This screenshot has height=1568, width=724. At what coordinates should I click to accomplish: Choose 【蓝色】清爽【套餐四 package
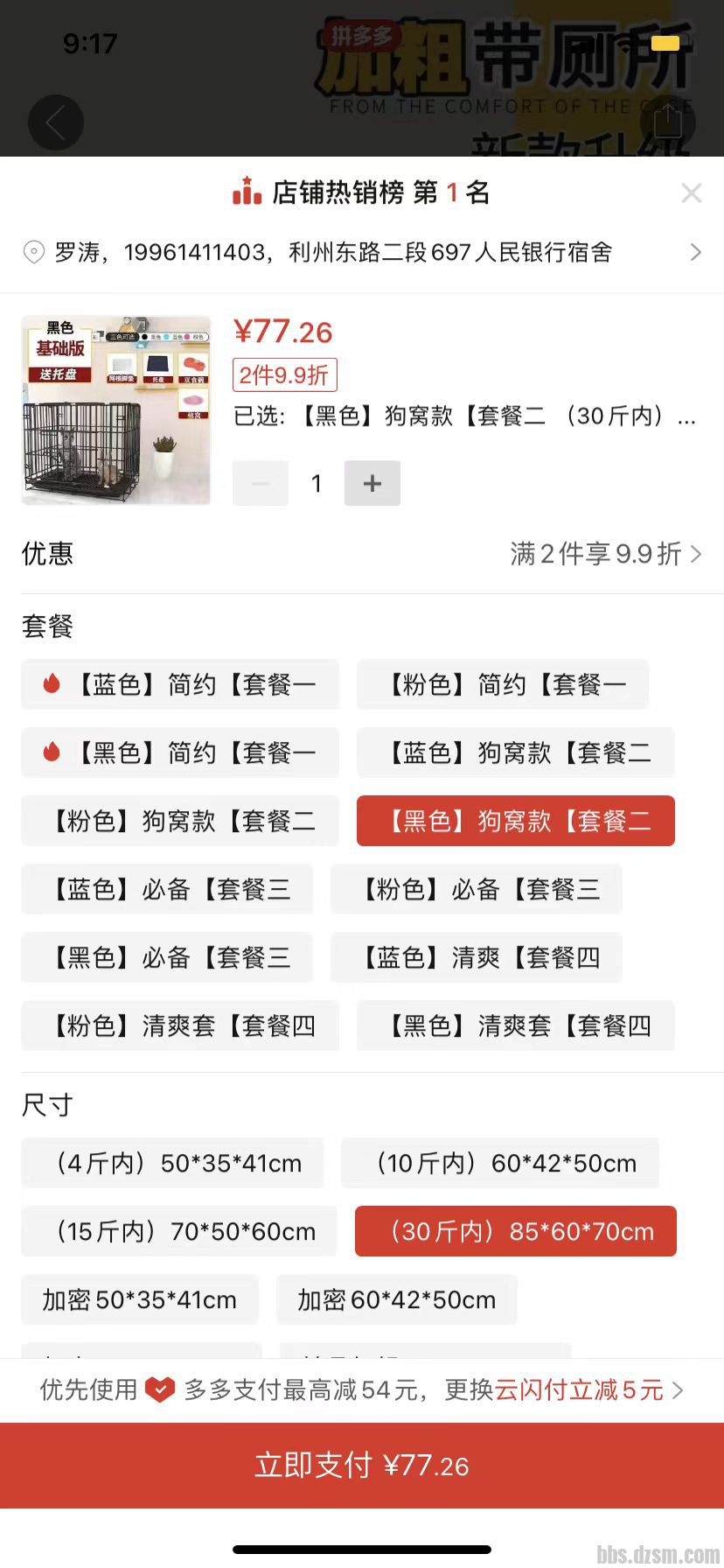point(477,957)
